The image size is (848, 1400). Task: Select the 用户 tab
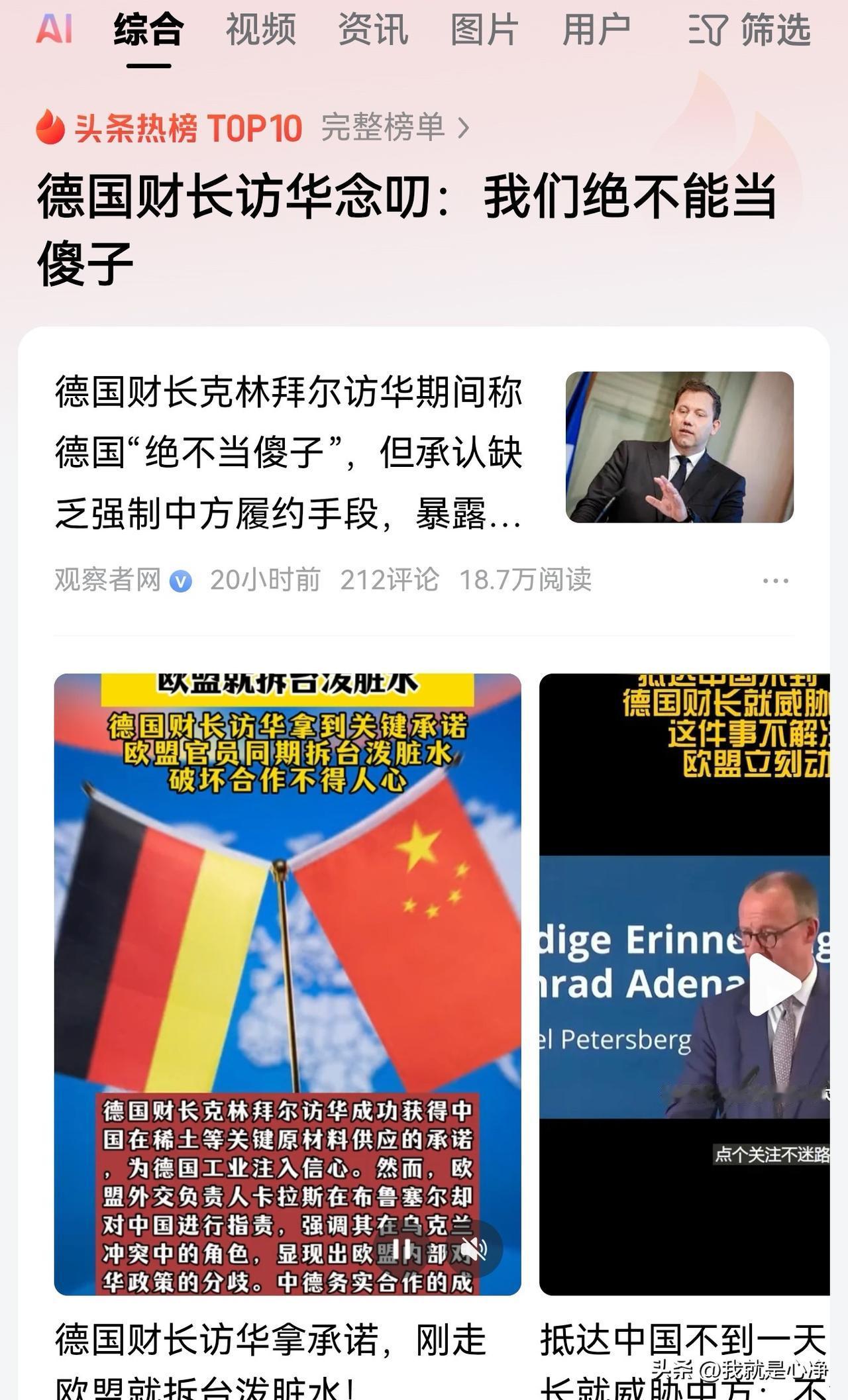pos(595,31)
